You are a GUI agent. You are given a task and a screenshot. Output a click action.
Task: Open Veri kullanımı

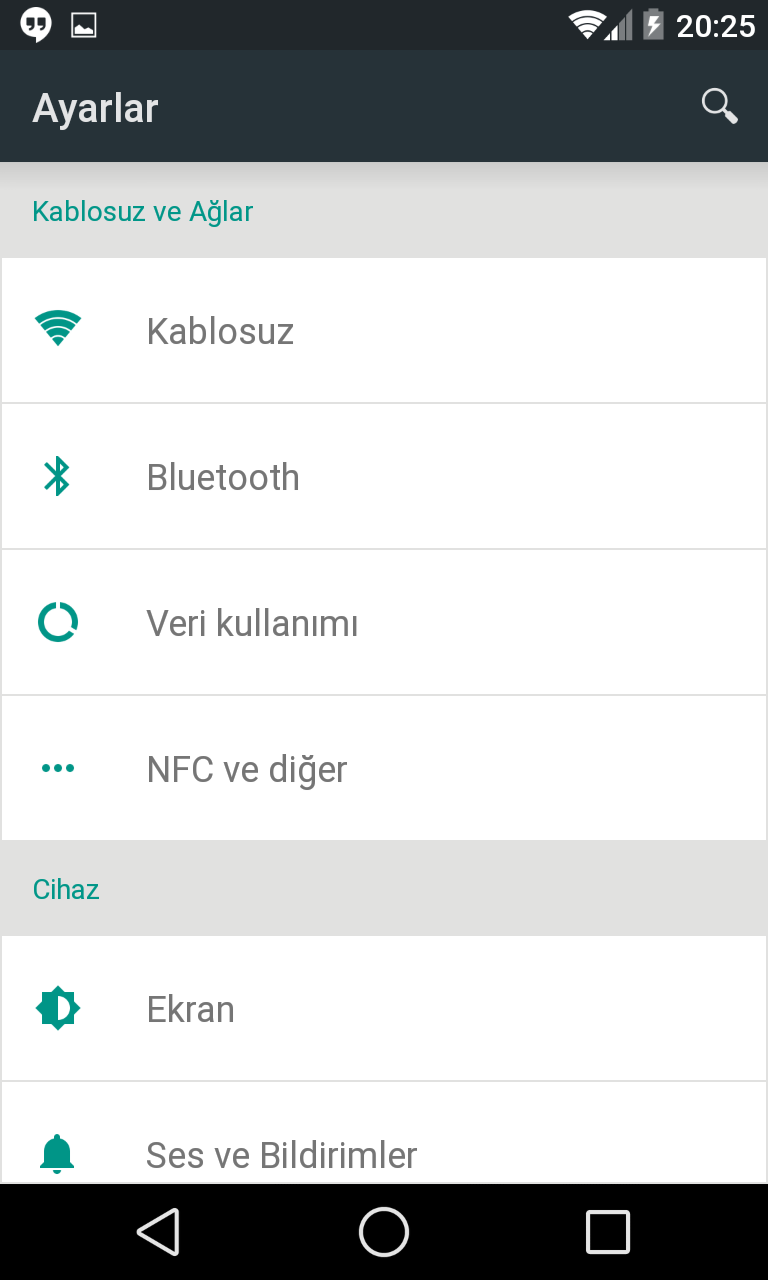tap(384, 623)
